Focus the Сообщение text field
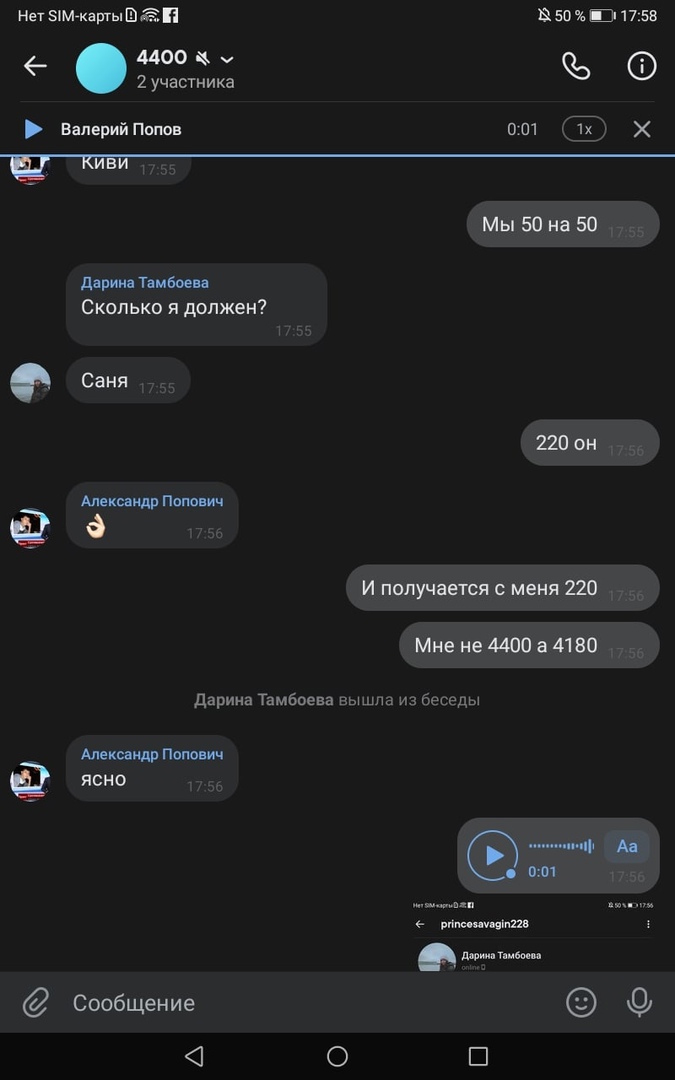The width and height of the screenshot is (675, 1080). coord(300,1002)
